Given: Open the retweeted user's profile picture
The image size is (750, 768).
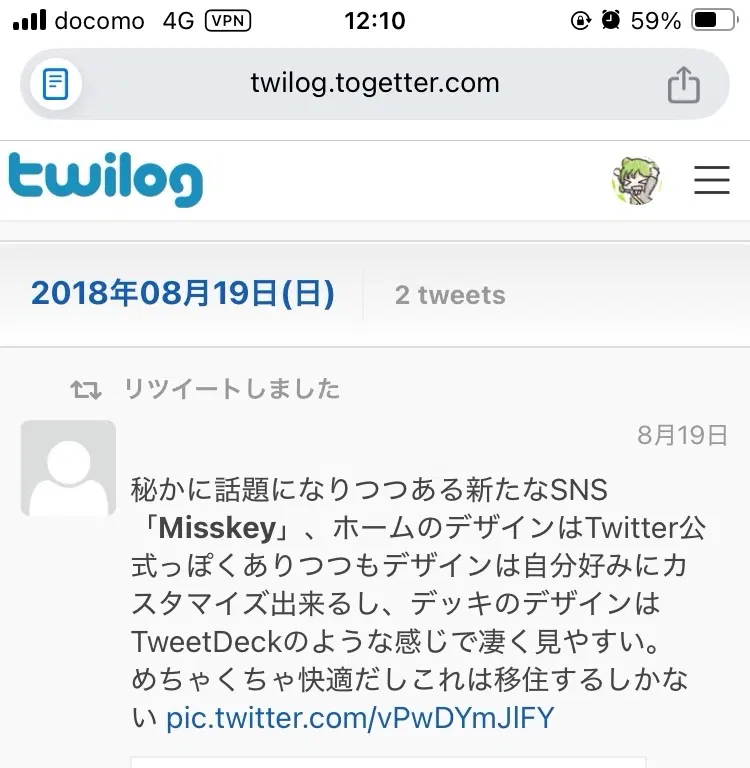Looking at the screenshot, I should (68, 468).
